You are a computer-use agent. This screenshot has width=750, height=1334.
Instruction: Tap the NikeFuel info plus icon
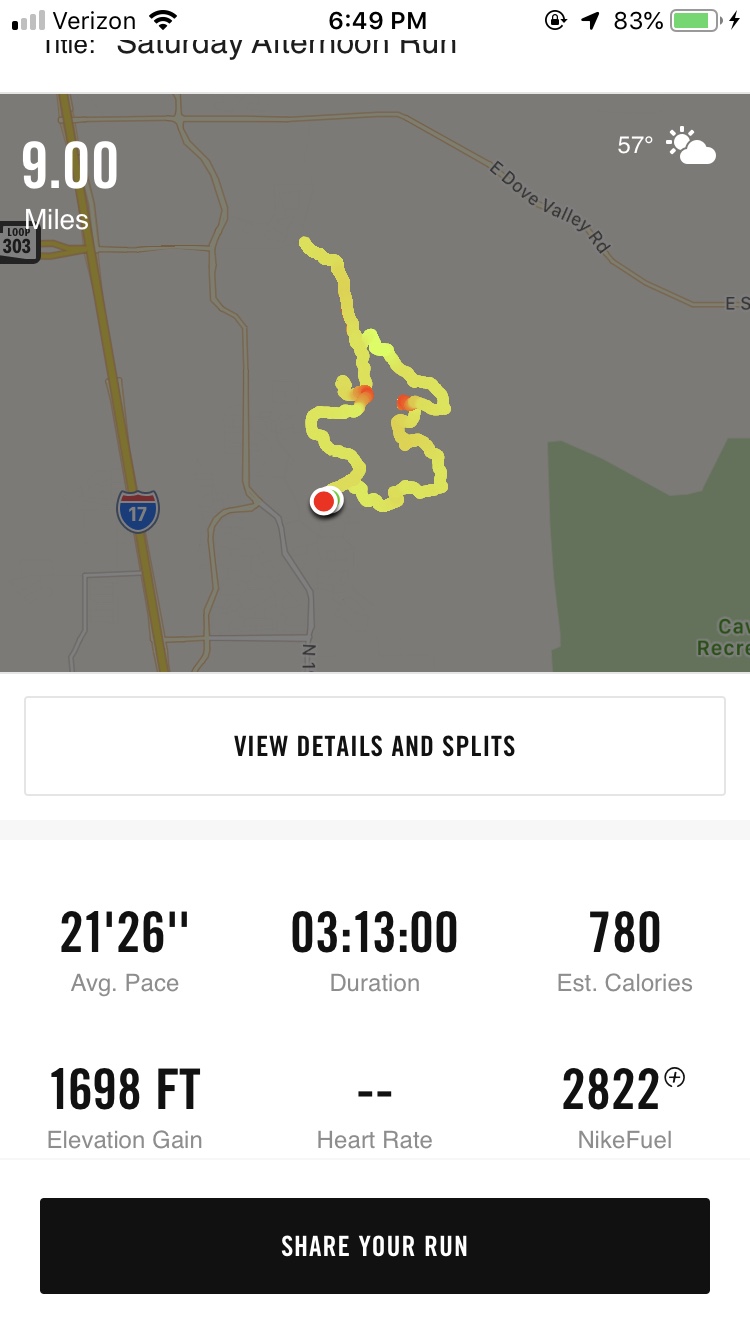pyautogui.click(x=675, y=1077)
